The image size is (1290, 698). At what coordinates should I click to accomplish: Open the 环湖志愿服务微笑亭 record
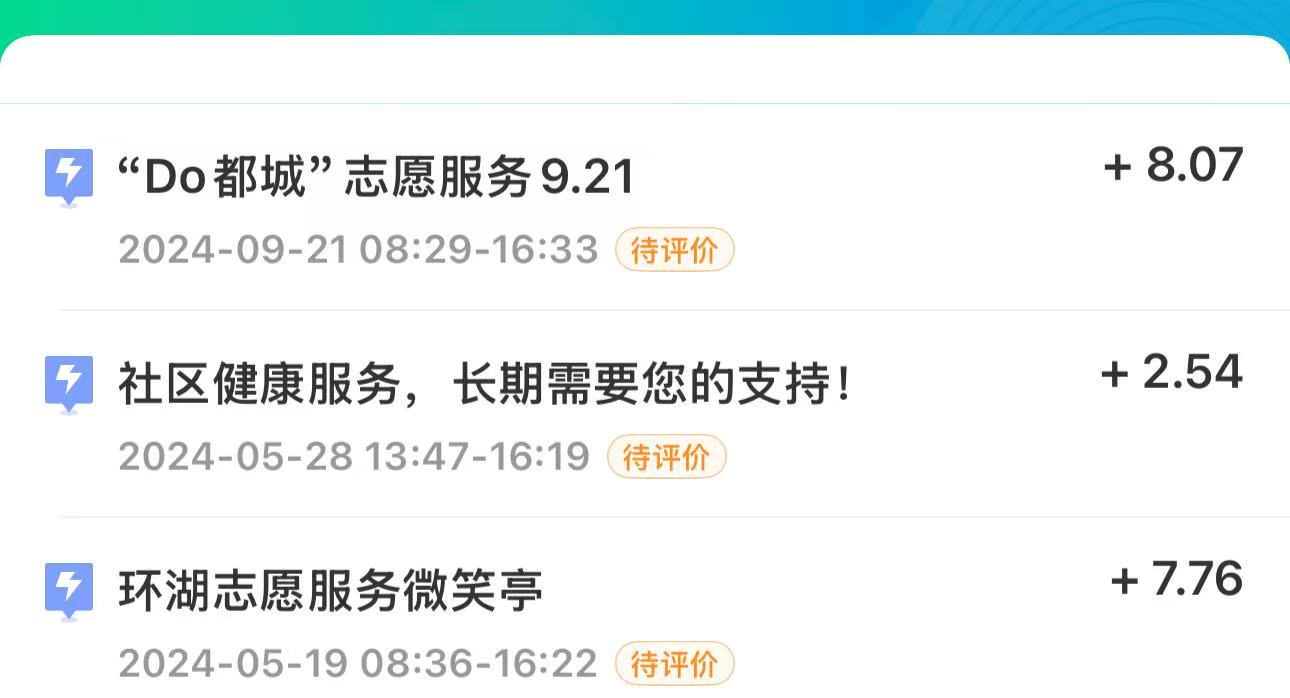[x=331, y=590]
